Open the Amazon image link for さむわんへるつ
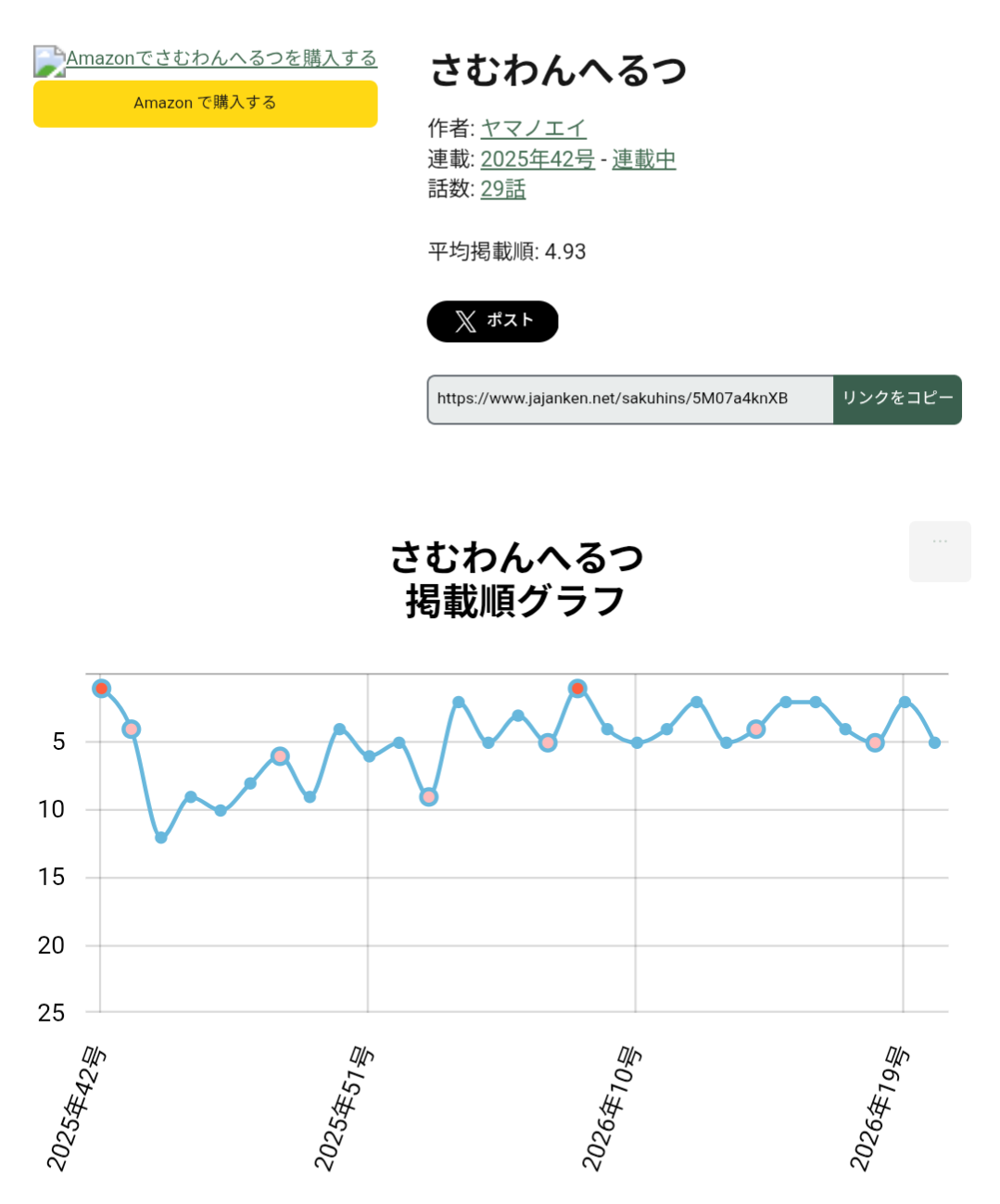 coord(205,59)
